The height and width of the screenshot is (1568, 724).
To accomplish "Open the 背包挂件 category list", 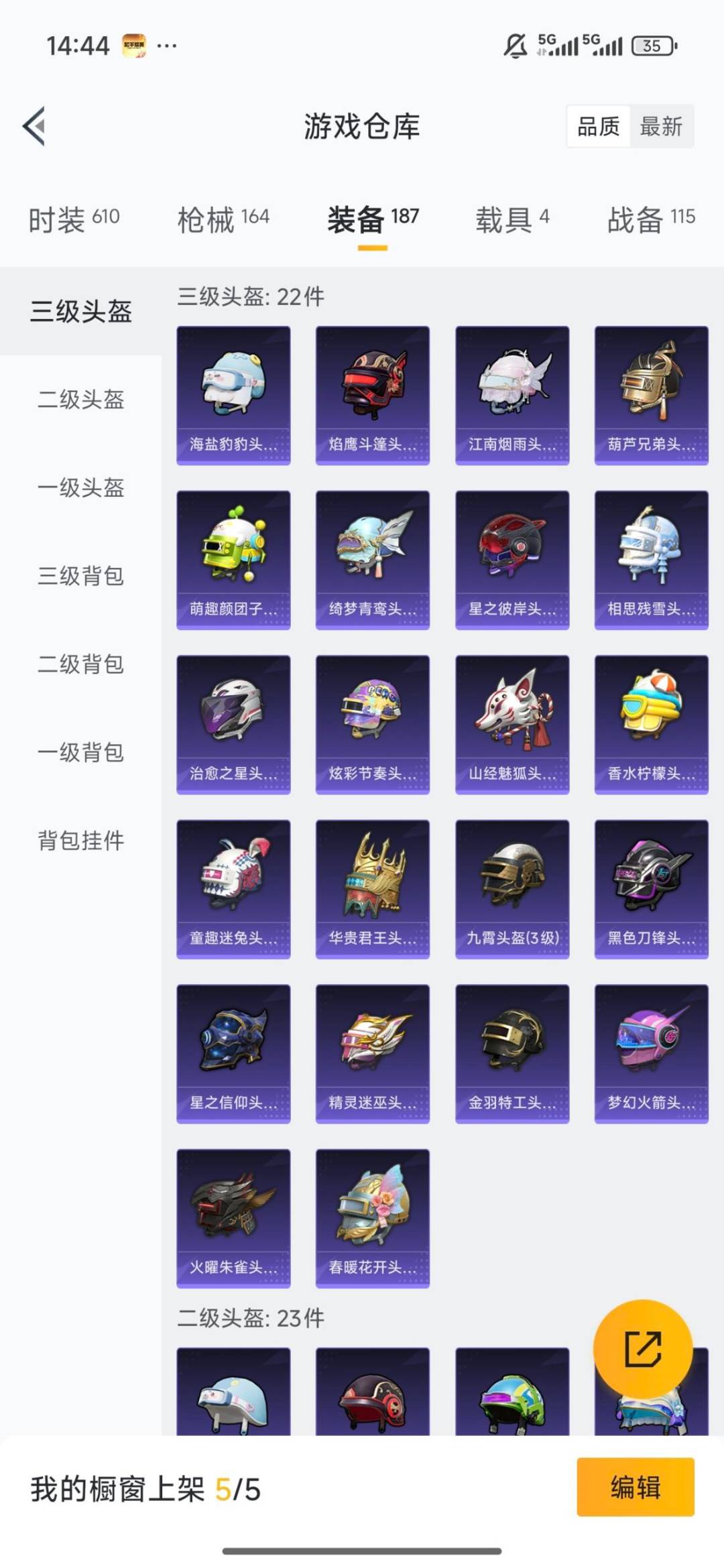I will click(80, 840).
